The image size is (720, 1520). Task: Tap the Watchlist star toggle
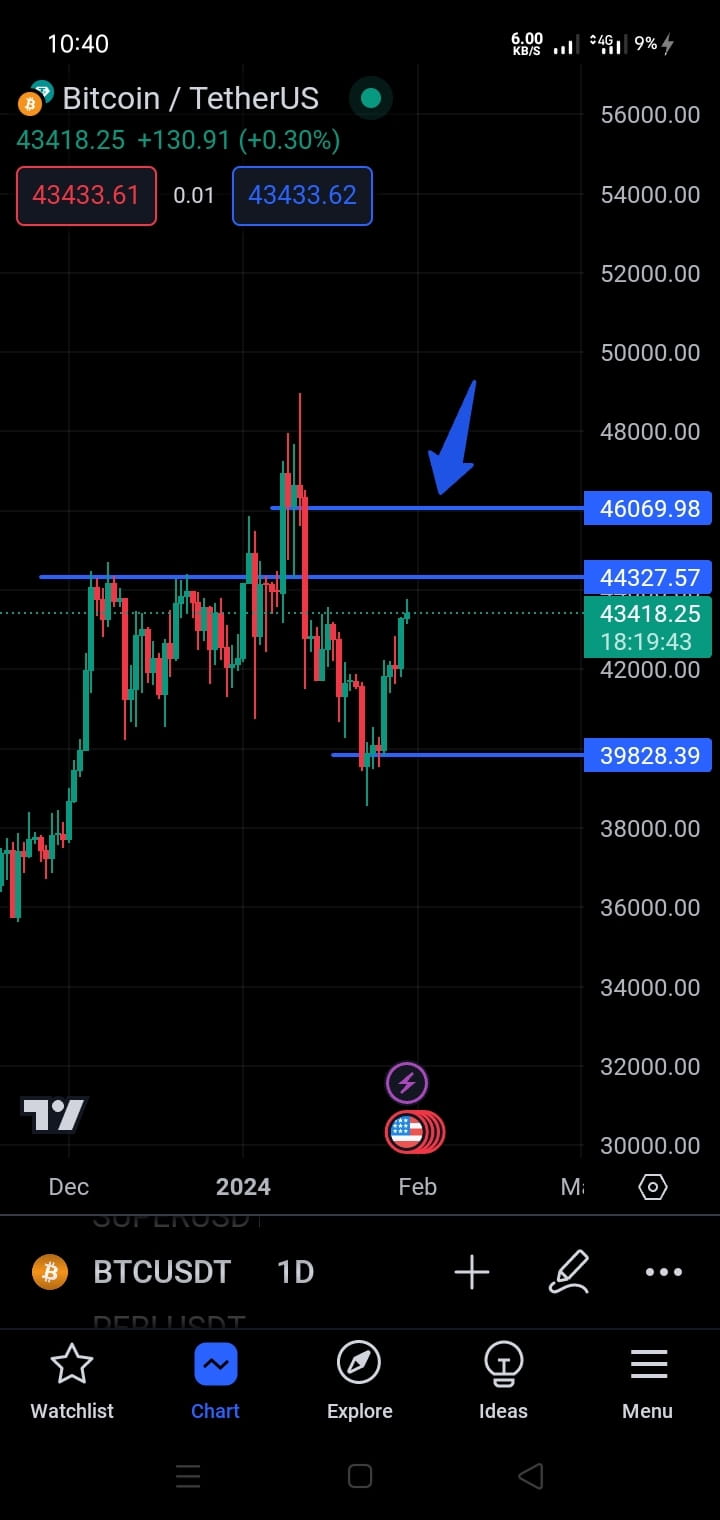(x=71, y=1363)
